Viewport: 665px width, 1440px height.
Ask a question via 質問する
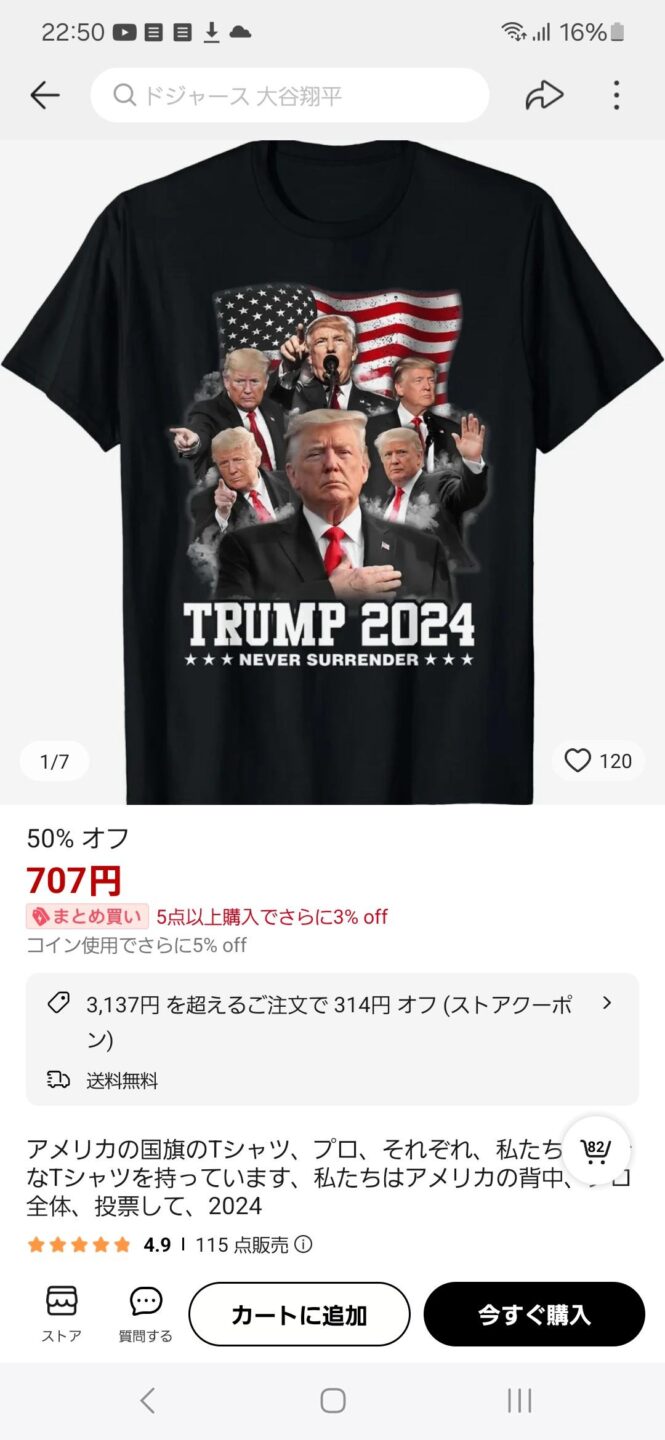(x=146, y=1313)
